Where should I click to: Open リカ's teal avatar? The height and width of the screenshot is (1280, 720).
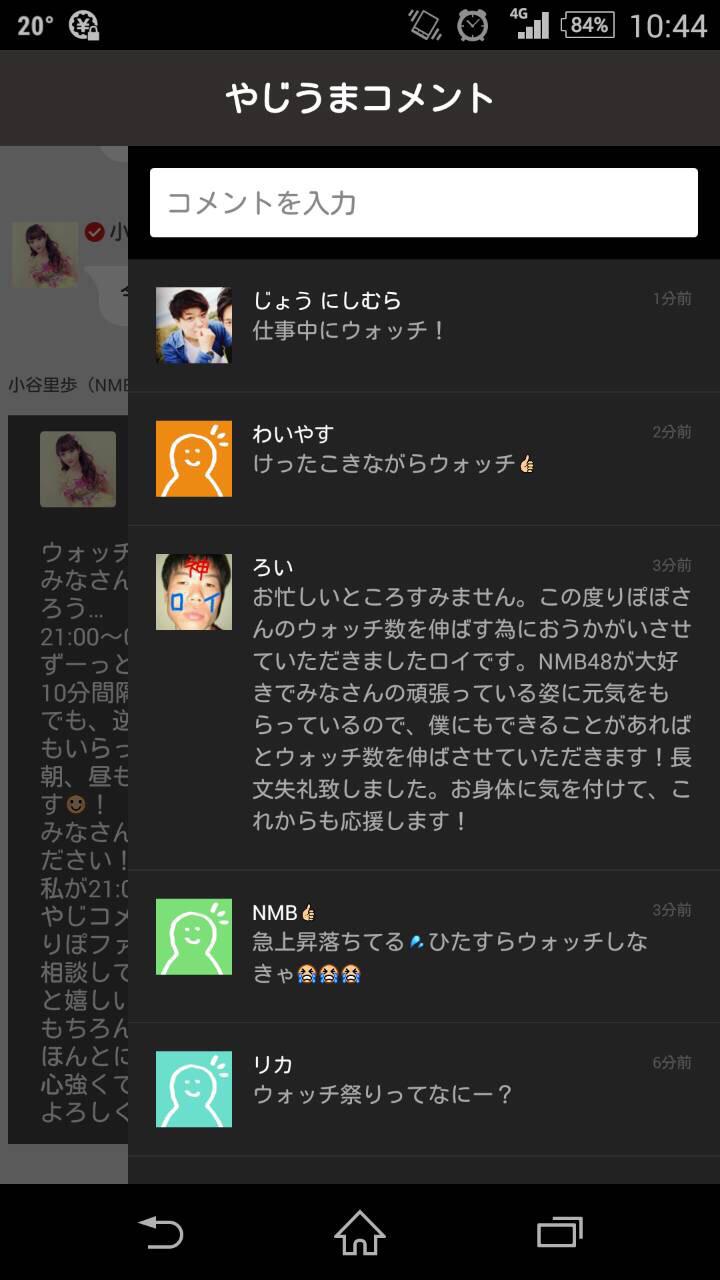tap(193, 1088)
